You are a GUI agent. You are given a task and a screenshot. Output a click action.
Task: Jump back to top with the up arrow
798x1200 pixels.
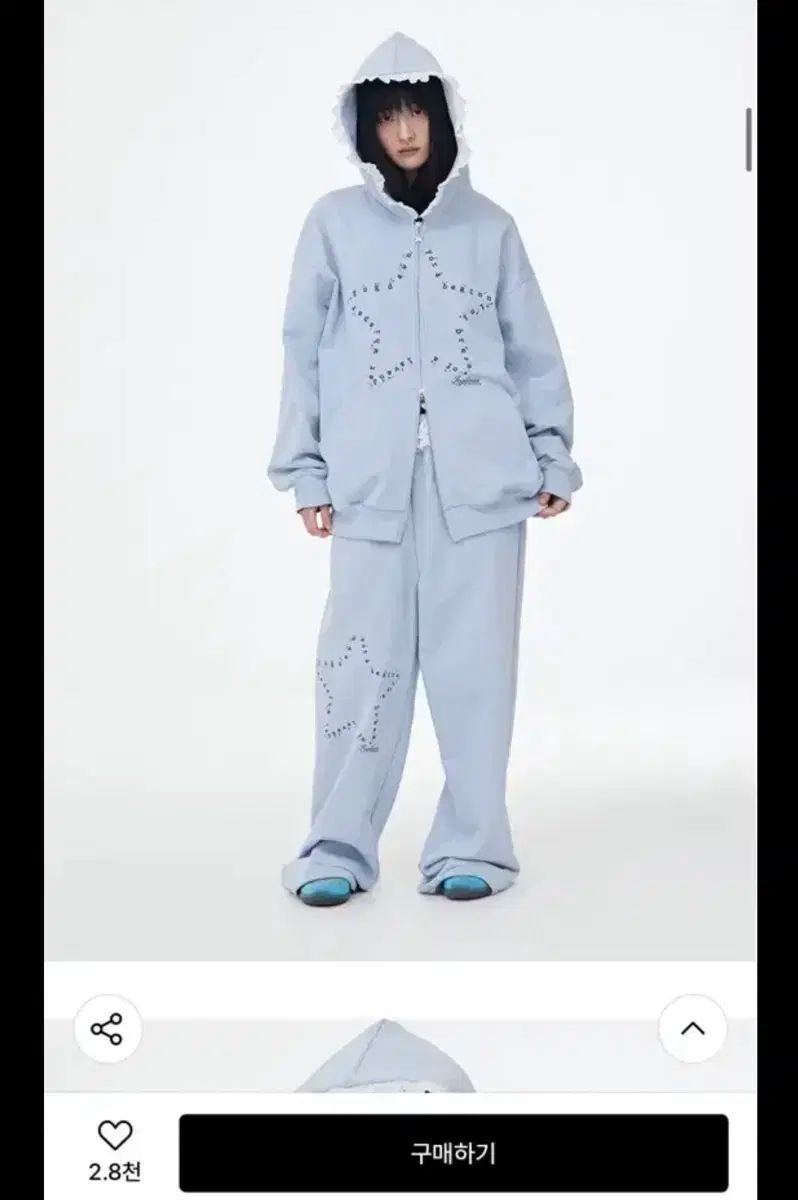693,1028
